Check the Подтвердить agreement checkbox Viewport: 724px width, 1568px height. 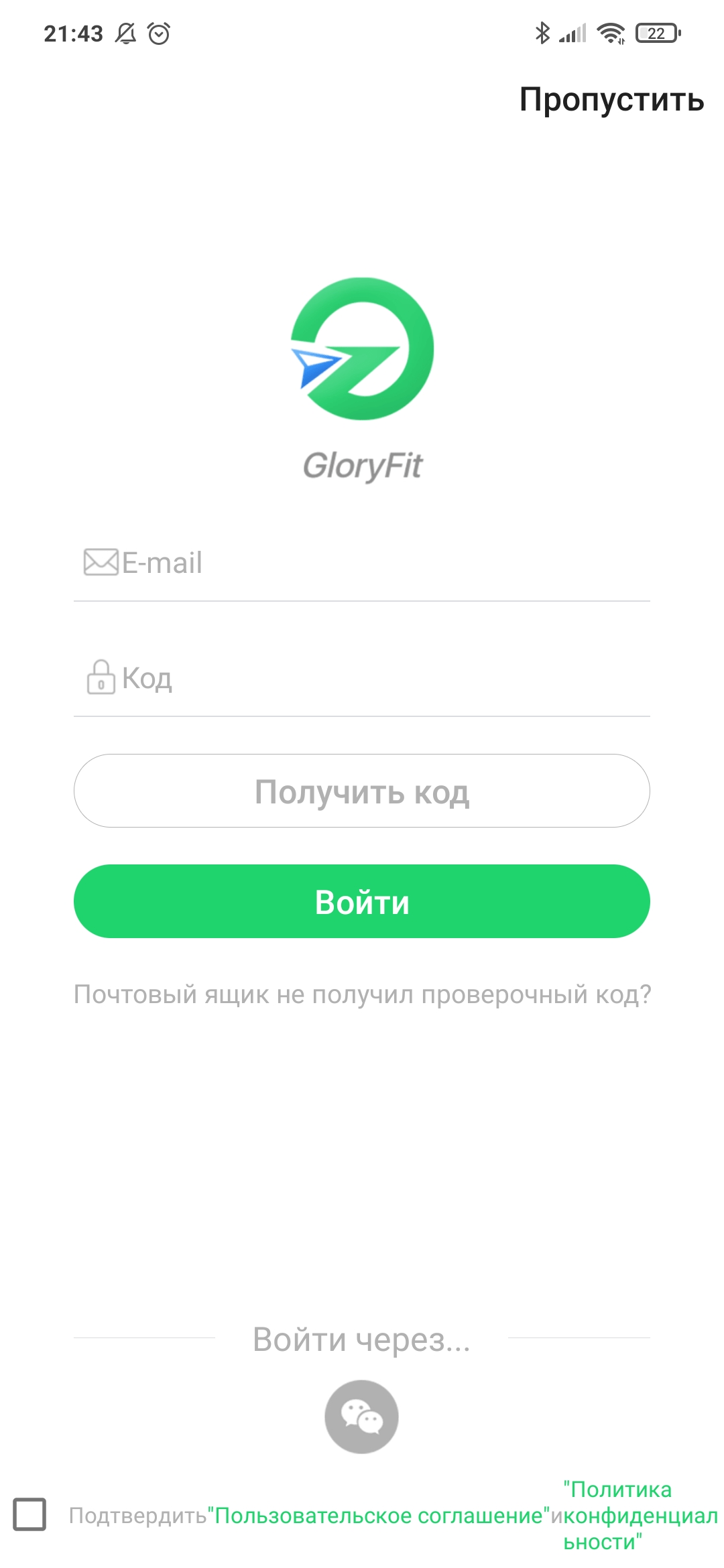click(x=30, y=1514)
